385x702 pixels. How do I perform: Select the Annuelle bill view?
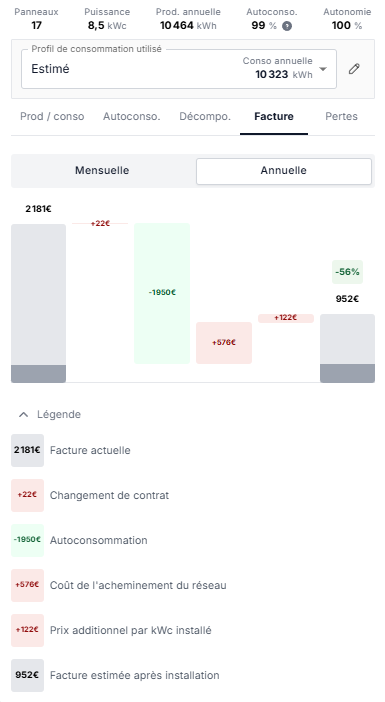click(284, 171)
